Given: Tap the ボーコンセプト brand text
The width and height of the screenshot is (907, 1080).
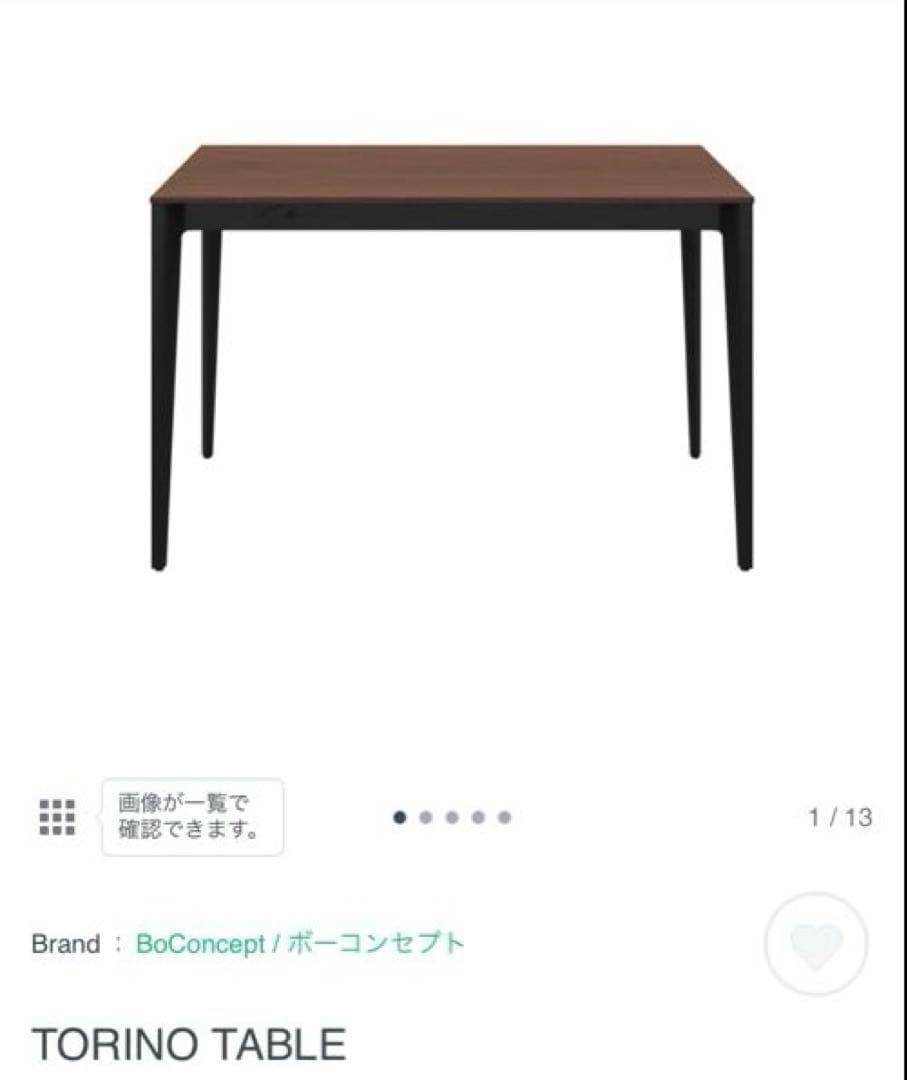Looking at the screenshot, I should [x=374, y=942].
